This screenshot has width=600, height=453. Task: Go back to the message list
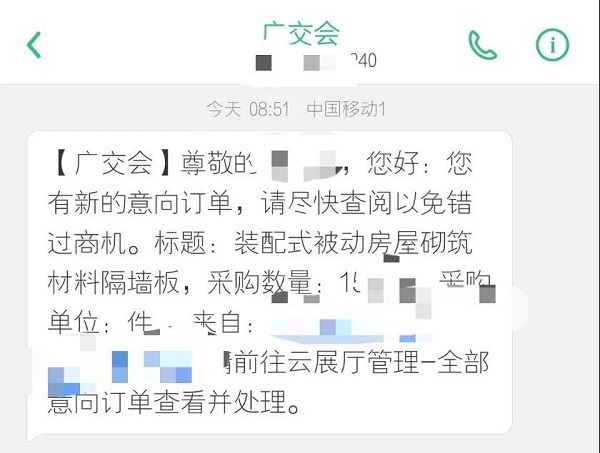[x=34, y=45]
